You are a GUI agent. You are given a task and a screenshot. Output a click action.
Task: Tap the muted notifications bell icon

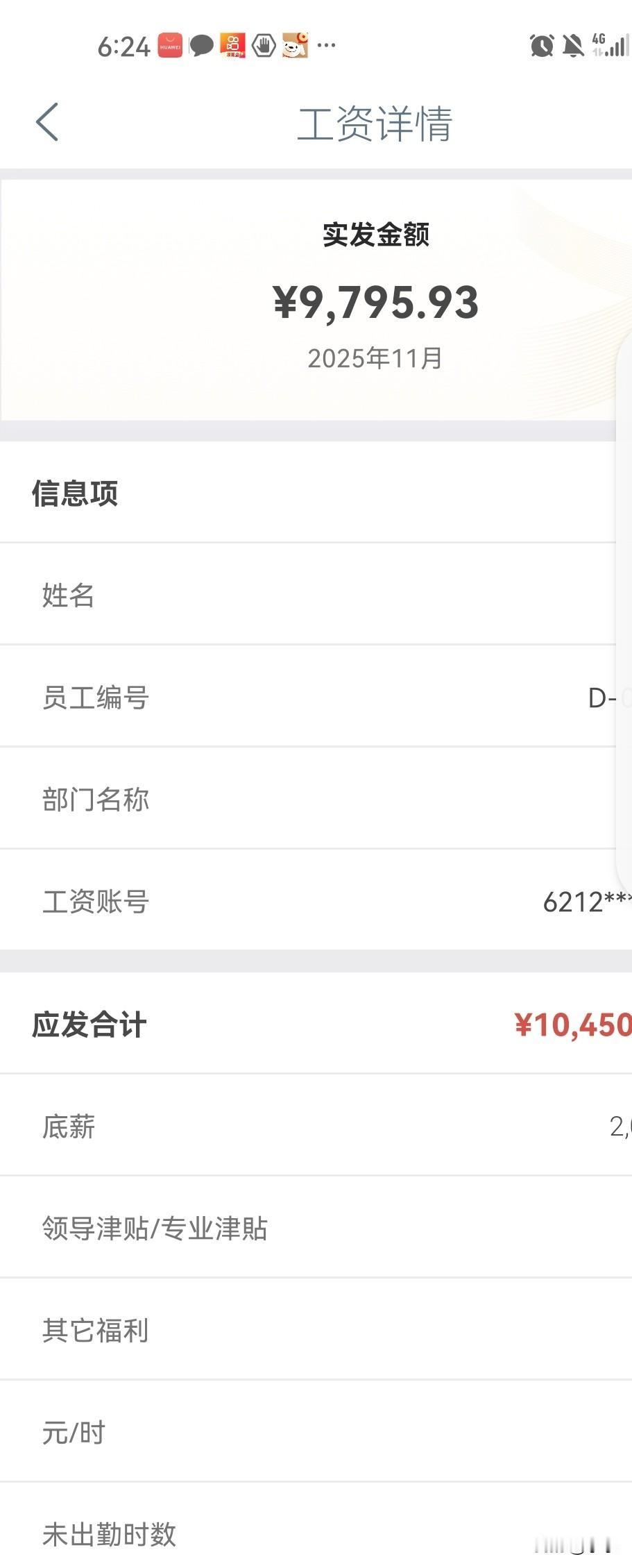(572, 45)
